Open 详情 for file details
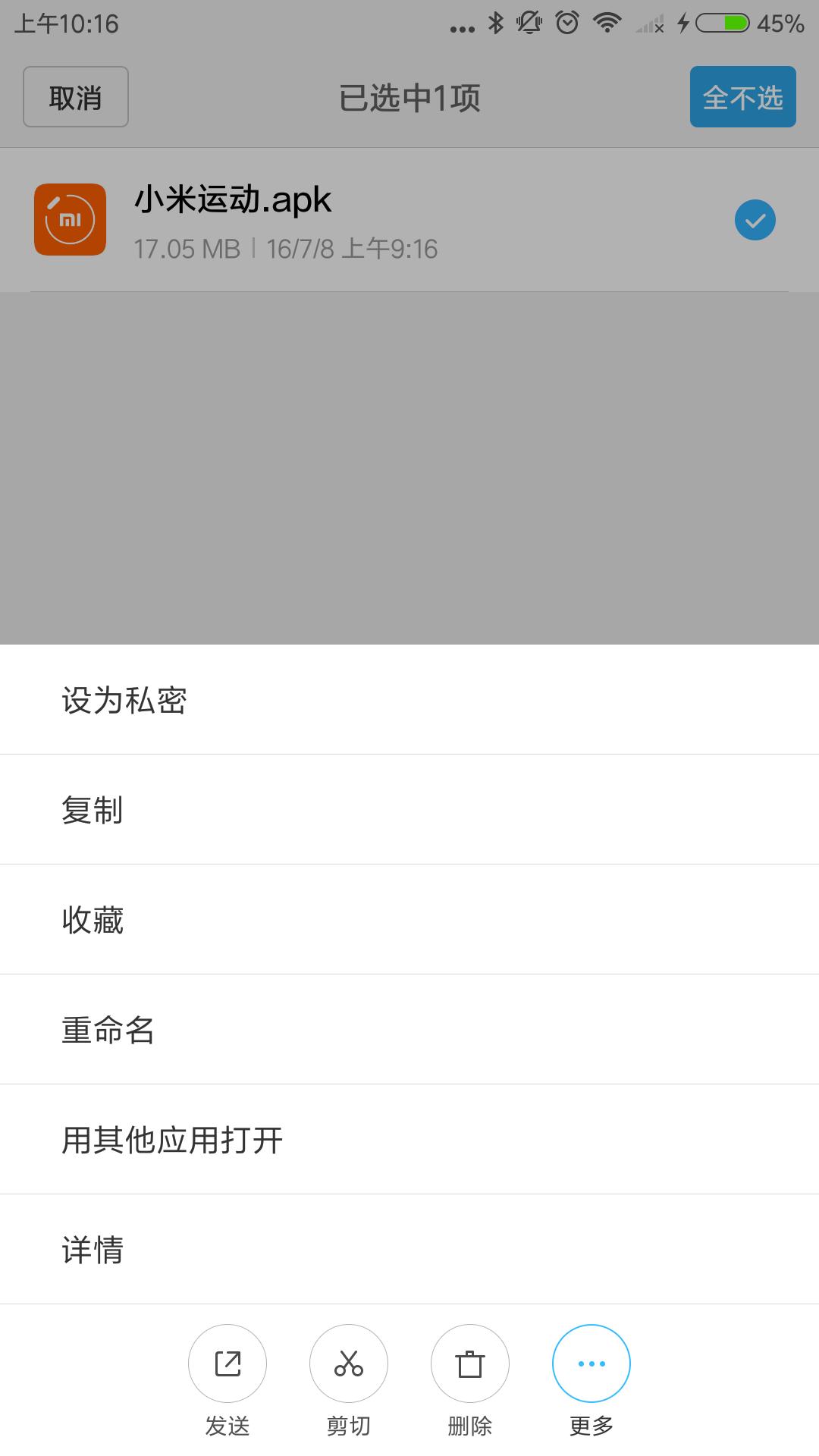 [x=409, y=1249]
